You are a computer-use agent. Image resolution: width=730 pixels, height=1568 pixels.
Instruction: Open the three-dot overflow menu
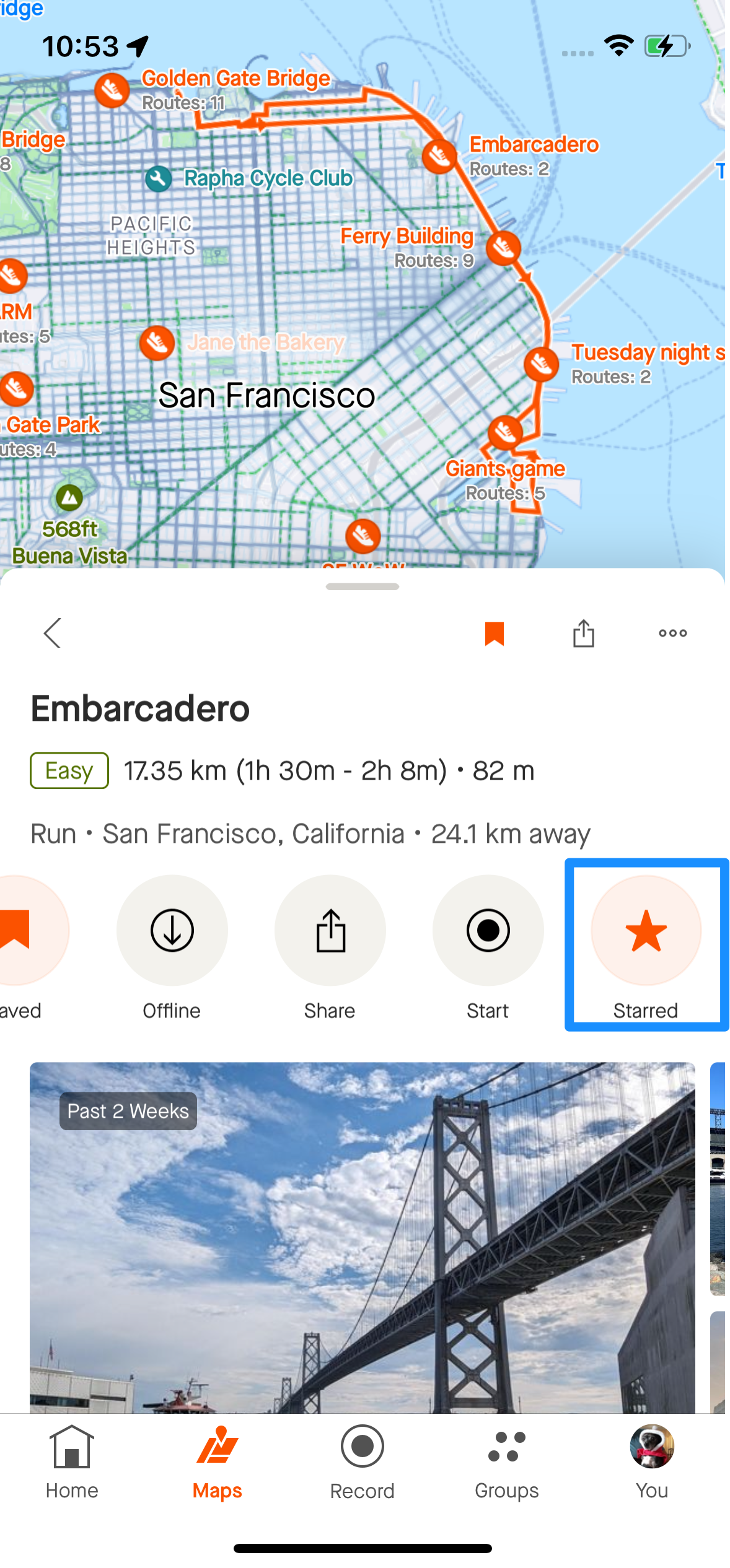(672, 633)
